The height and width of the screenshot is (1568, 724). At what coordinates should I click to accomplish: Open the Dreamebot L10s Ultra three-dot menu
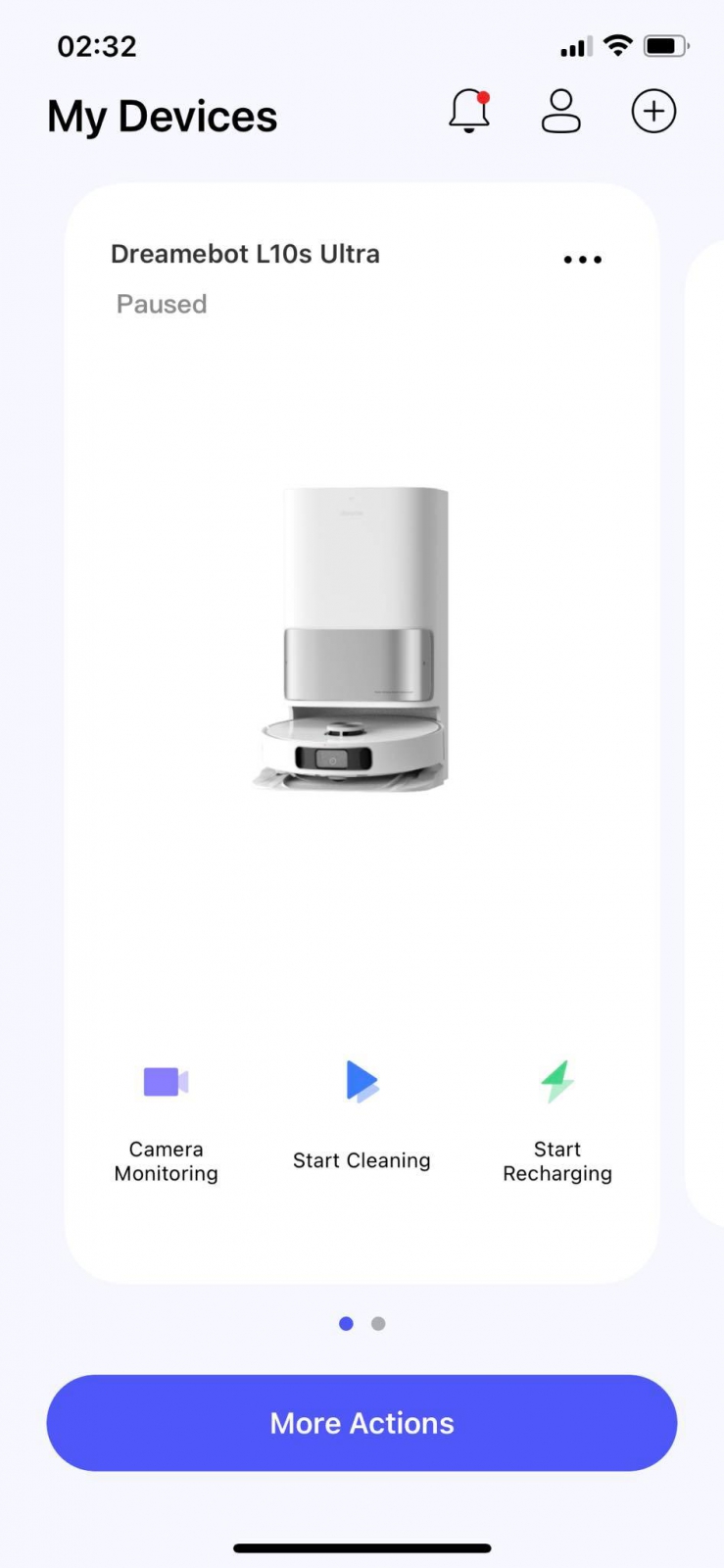click(x=582, y=260)
